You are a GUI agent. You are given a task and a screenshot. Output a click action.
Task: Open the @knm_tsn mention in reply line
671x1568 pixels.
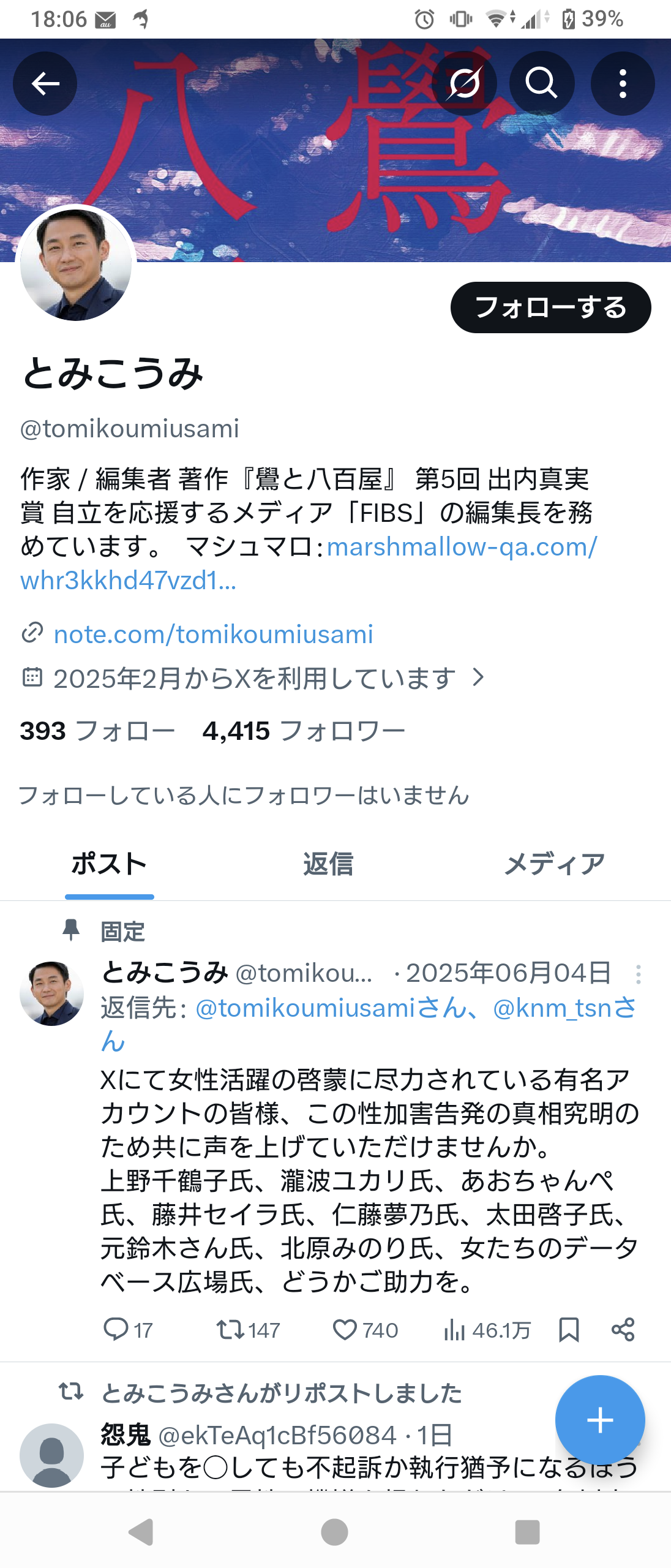[564, 1008]
